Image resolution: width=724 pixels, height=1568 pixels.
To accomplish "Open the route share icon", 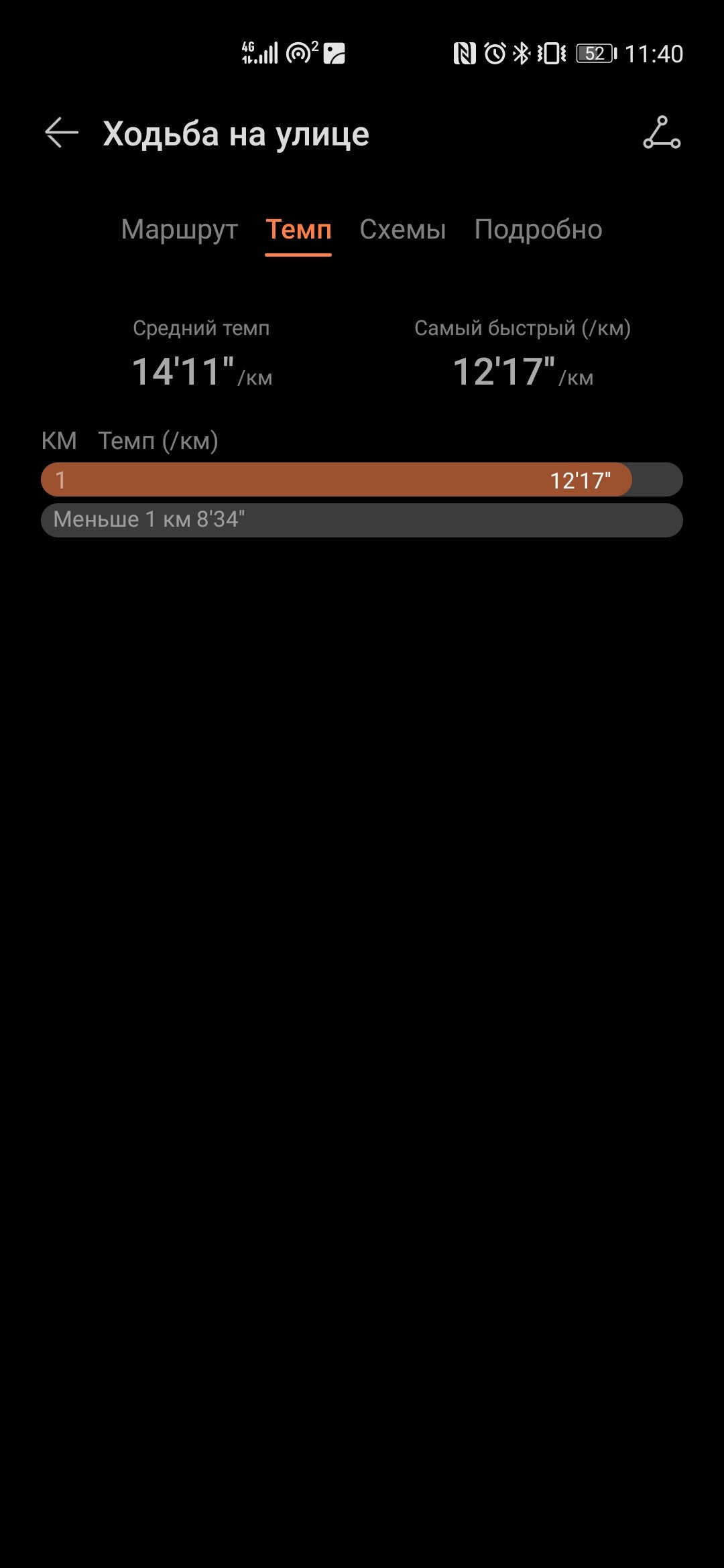I will pos(662,133).
